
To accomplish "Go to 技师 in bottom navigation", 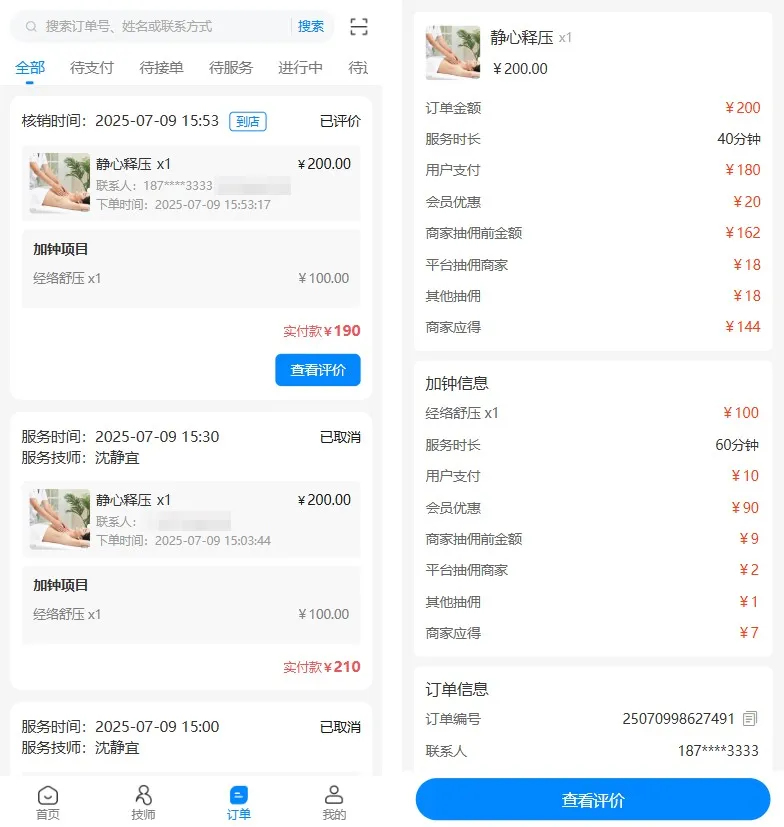I will click(143, 802).
